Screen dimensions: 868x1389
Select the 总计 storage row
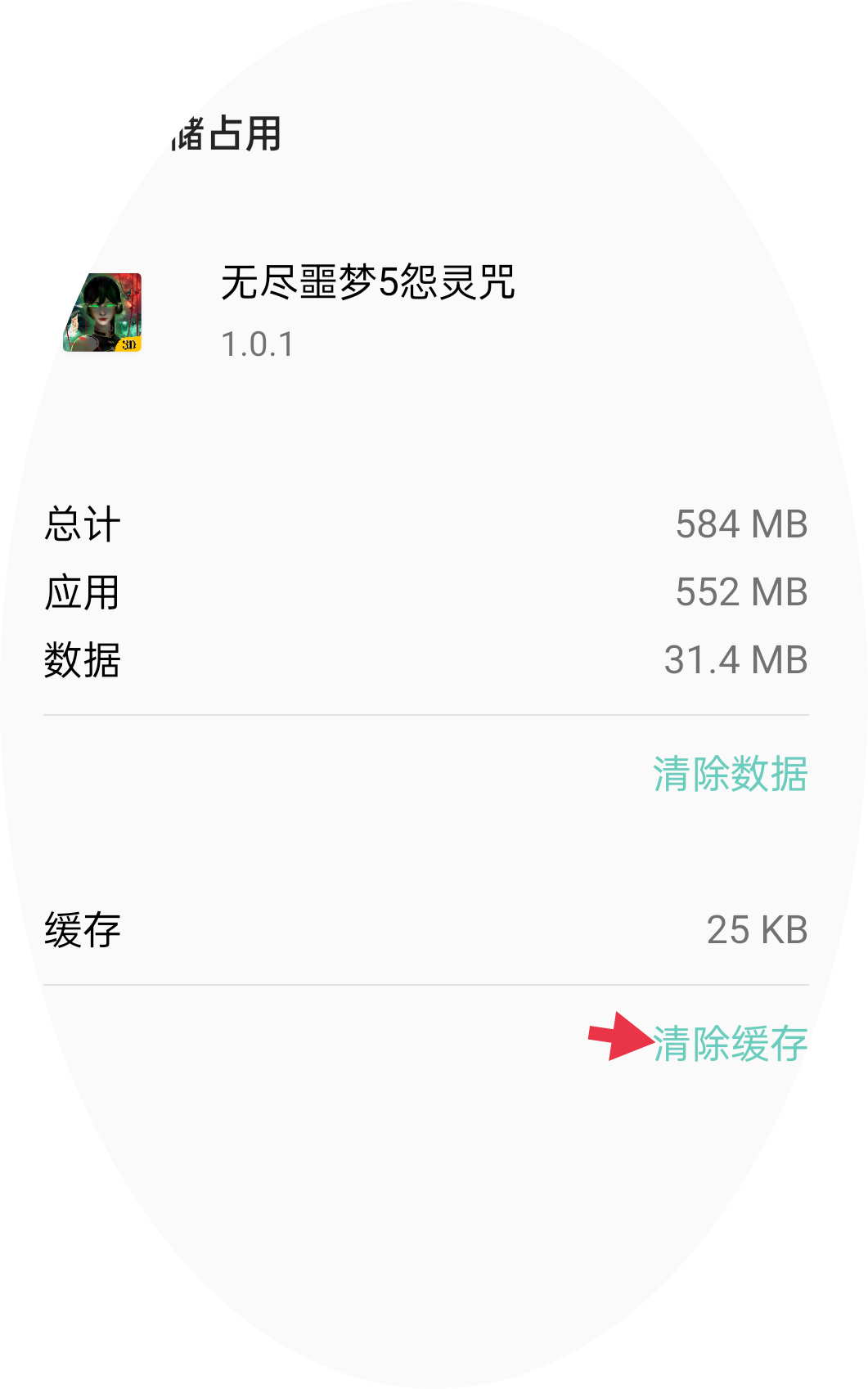click(82, 524)
